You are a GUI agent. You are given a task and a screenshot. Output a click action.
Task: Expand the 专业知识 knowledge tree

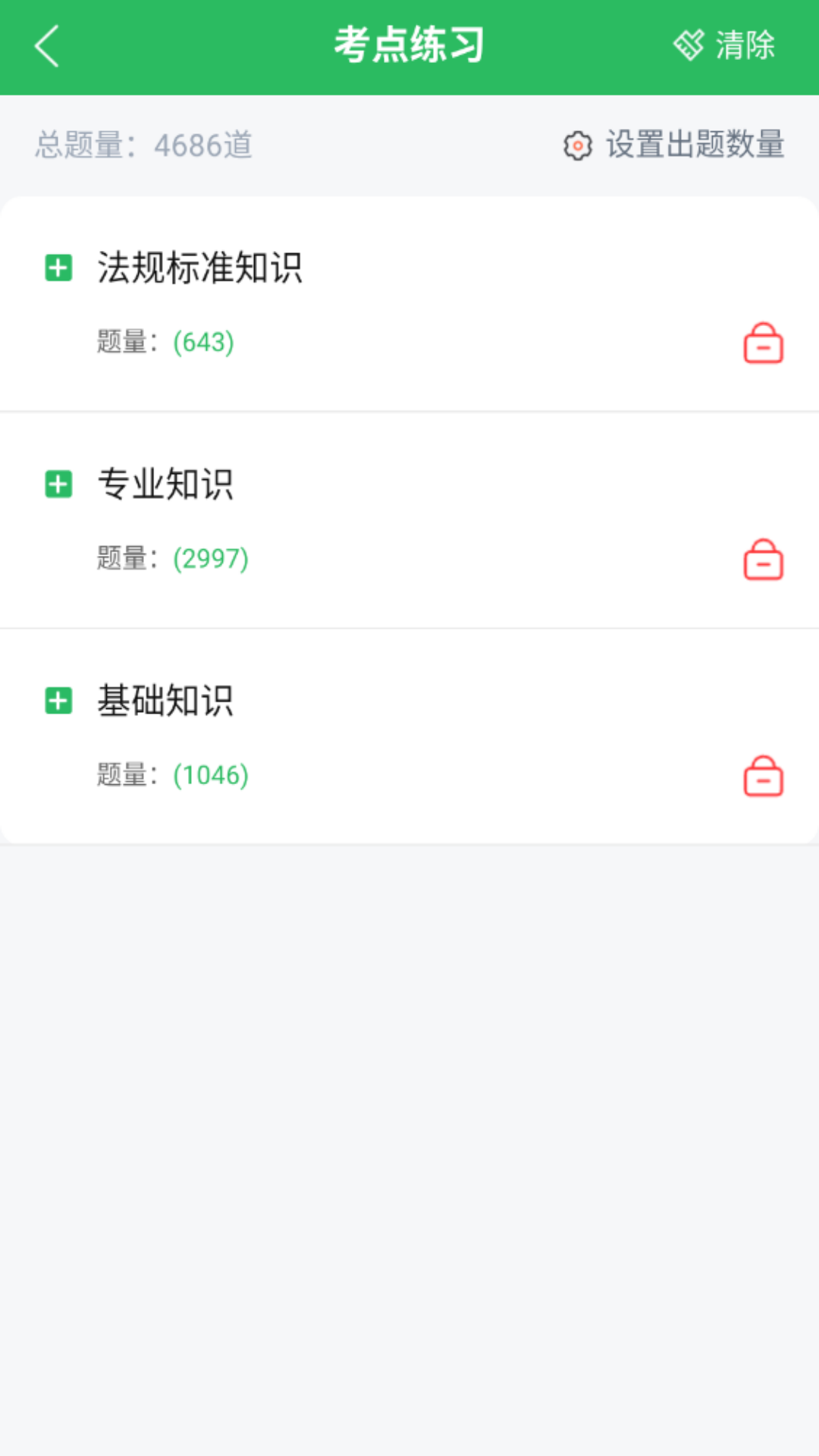tap(58, 485)
